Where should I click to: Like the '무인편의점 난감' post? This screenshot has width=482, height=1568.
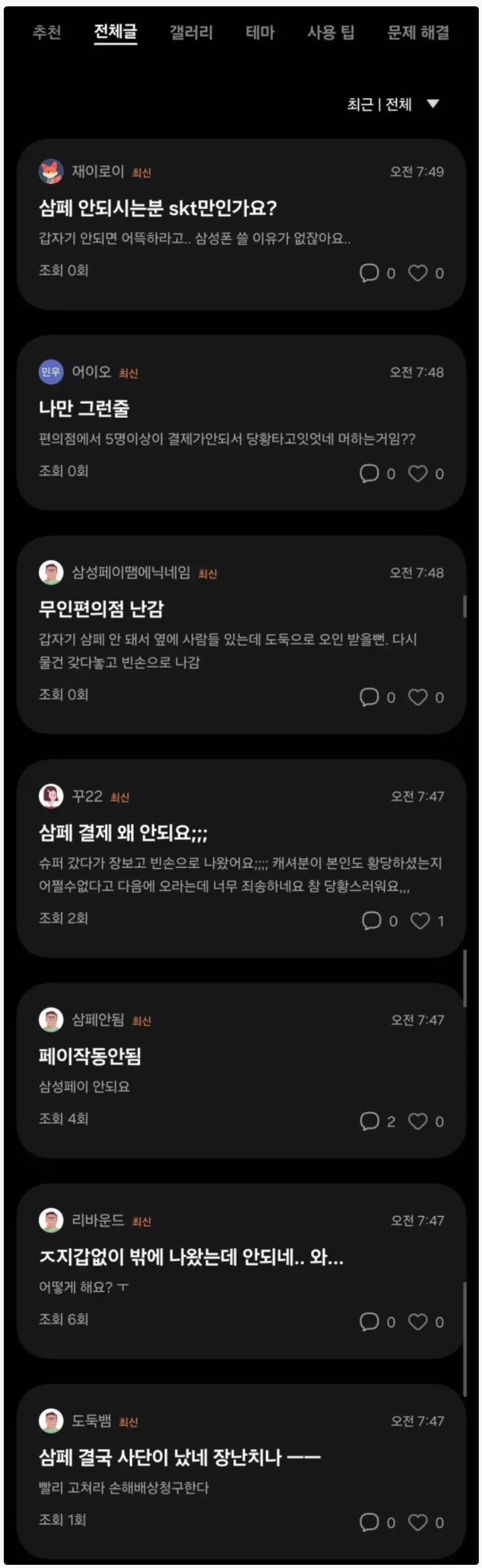coord(417,697)
